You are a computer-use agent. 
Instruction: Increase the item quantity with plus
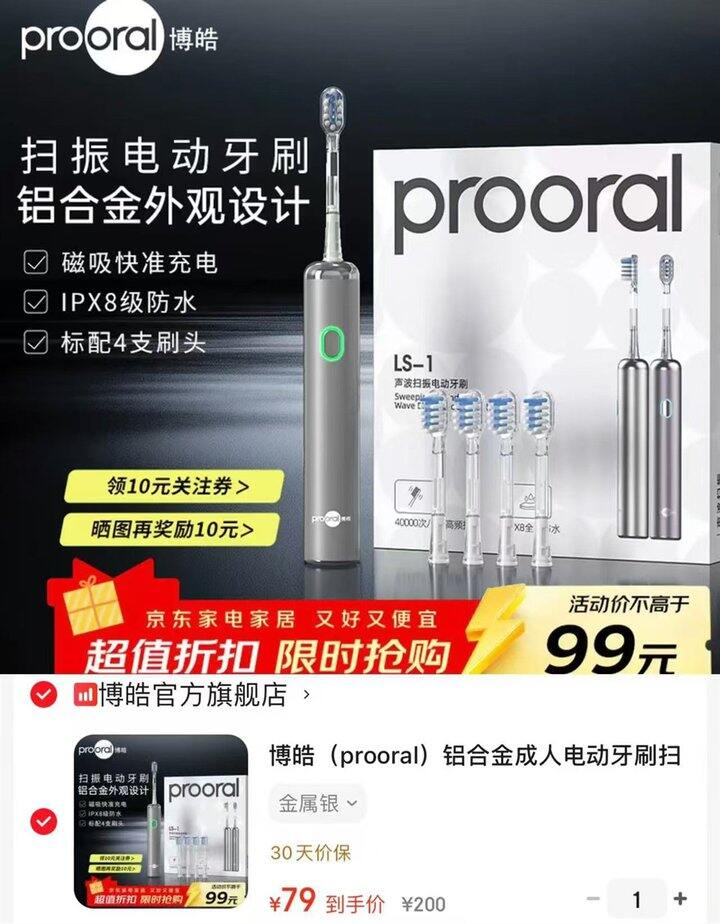coord(681,898)
